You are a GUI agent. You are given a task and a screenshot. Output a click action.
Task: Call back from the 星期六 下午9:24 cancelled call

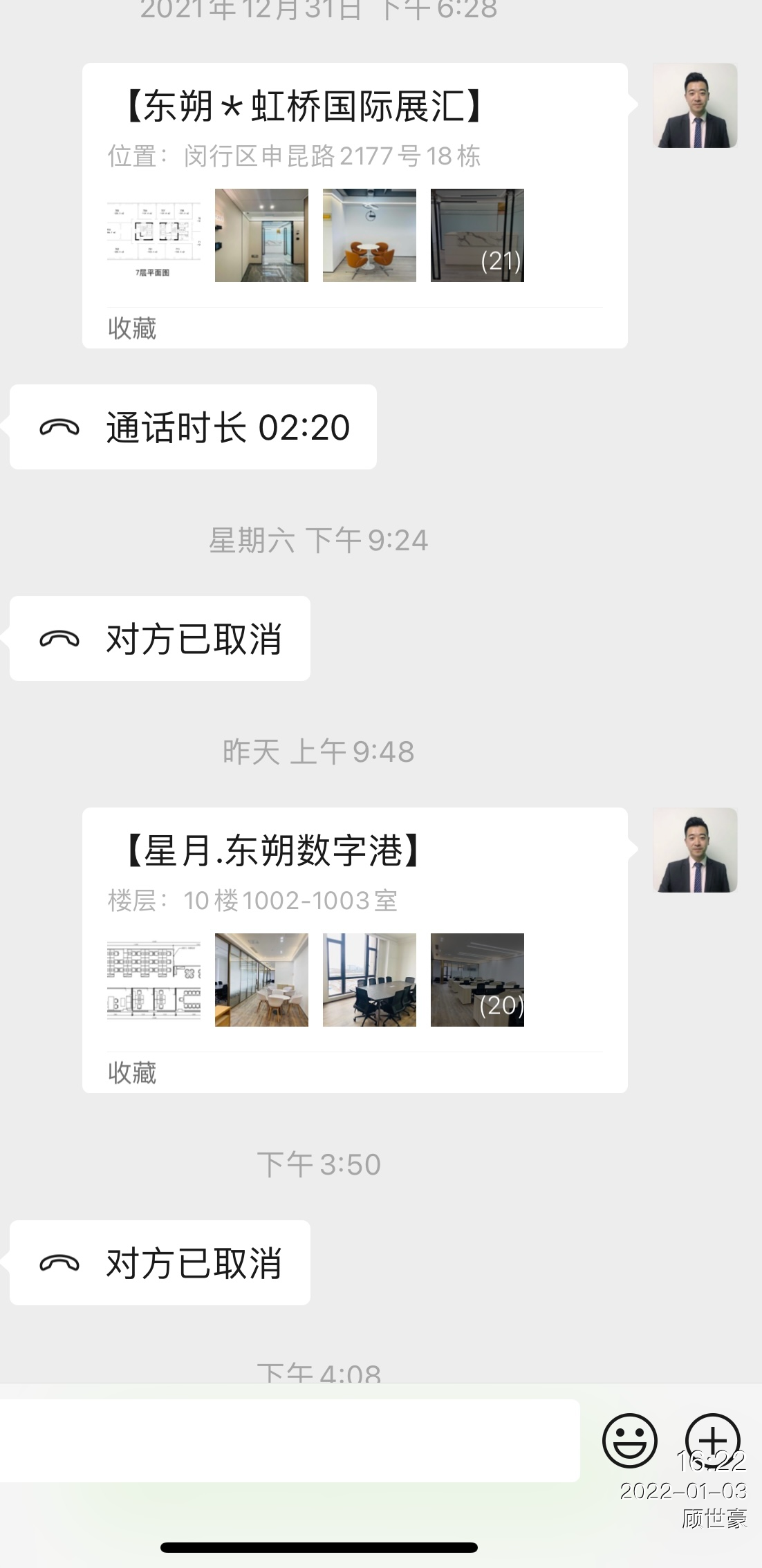pos(160,639)
